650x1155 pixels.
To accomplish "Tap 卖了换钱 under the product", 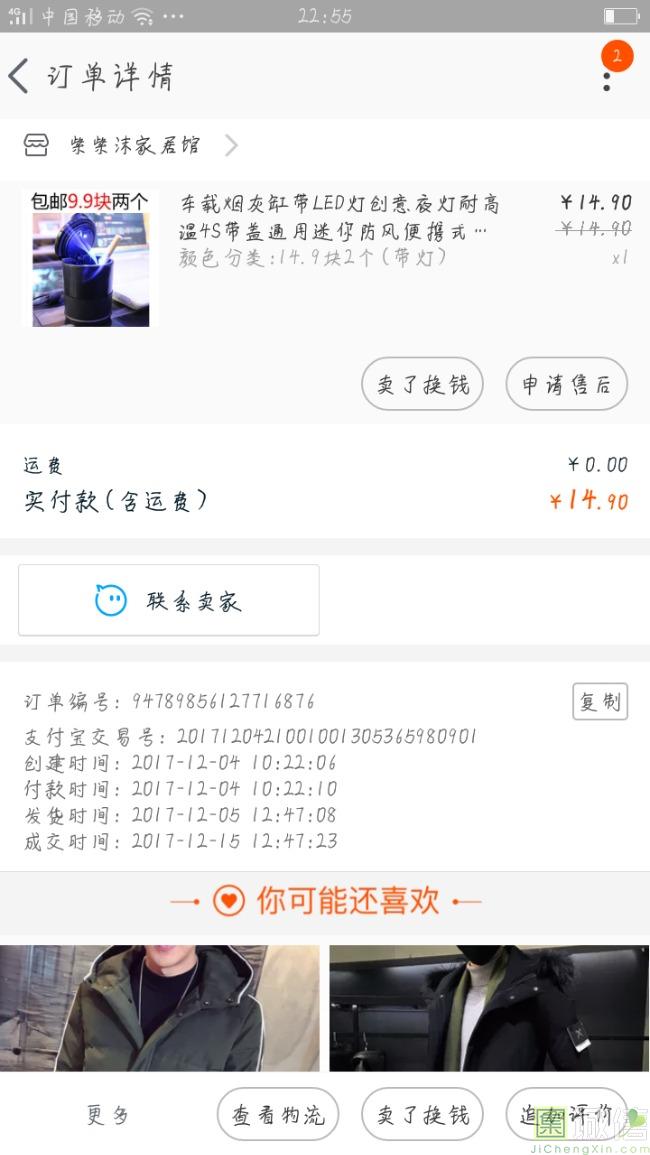I will click(422, 384).
